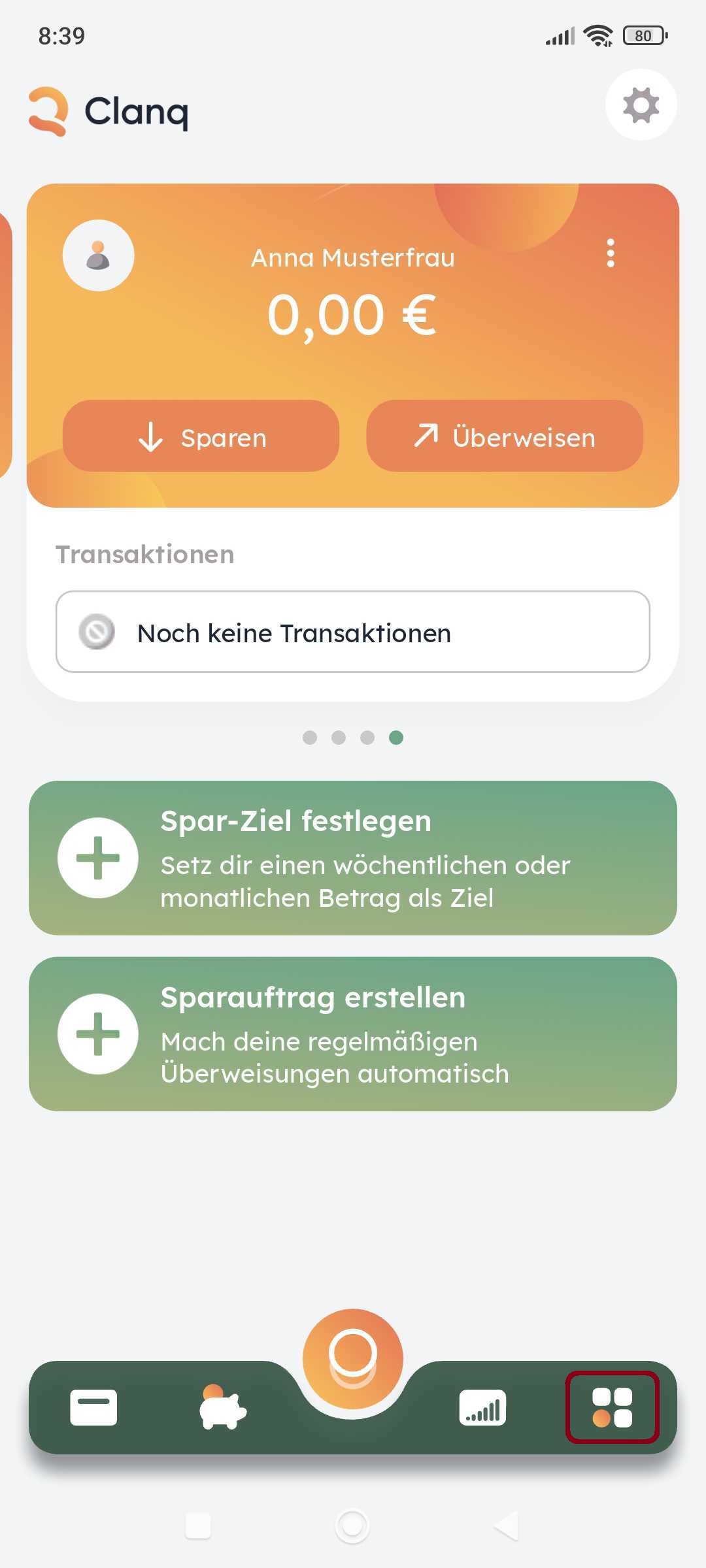706x1568 pixels.
Task: Open Spar-Ziel festlegen card
Action: pyautogui.click(x=353, y=858)
